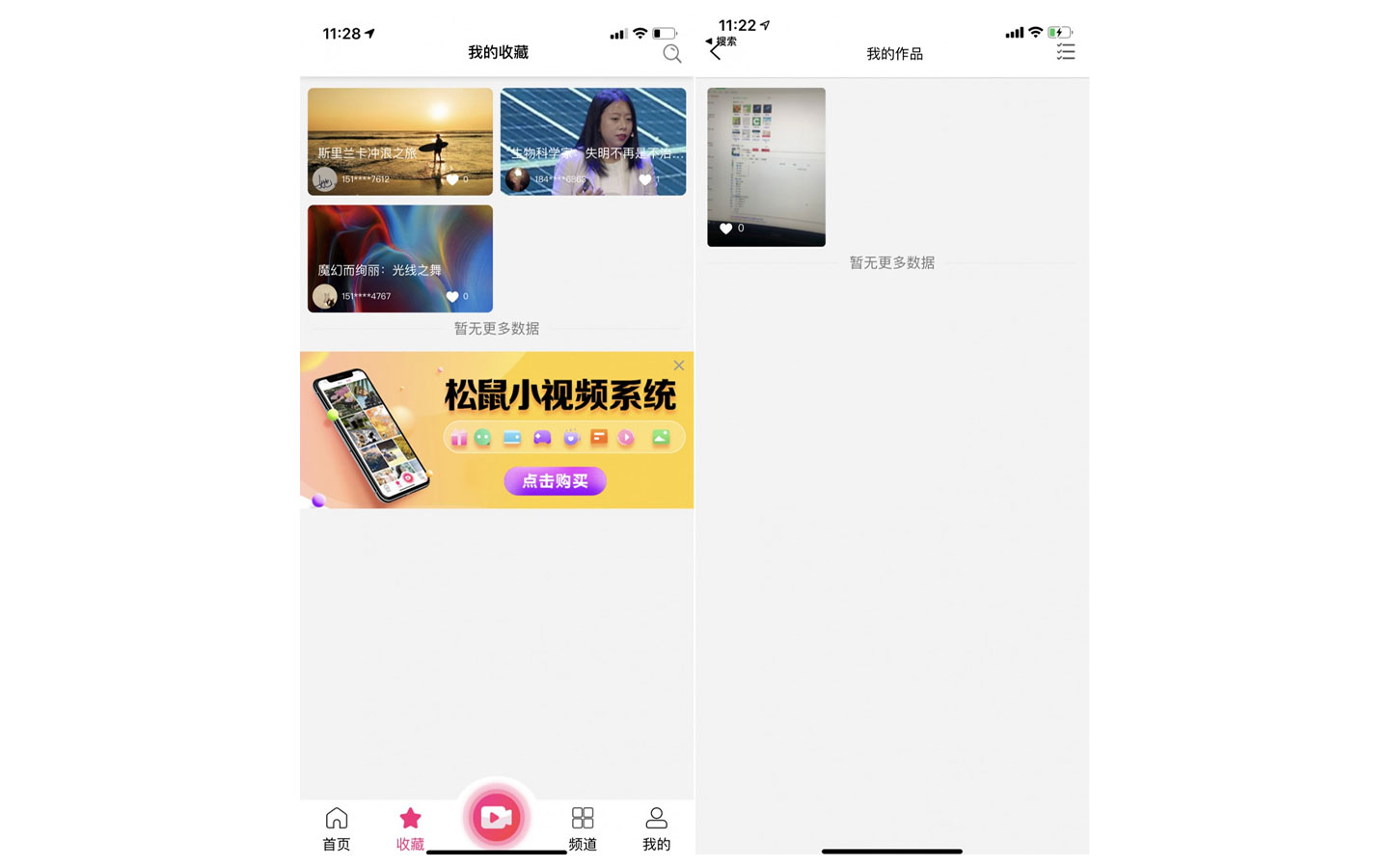Switch to the 频道 tab
1389x868 pixels.
tap(583, 828)
